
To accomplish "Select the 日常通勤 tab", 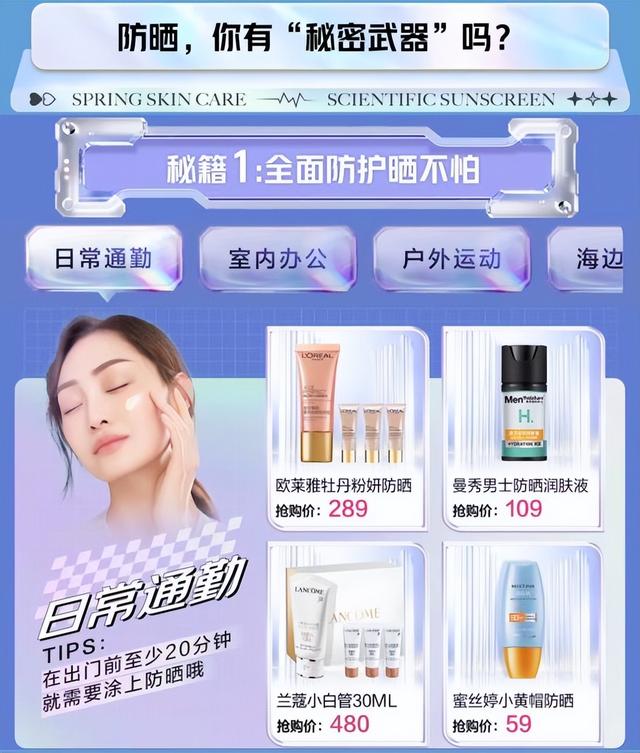I will coord(104,259).
